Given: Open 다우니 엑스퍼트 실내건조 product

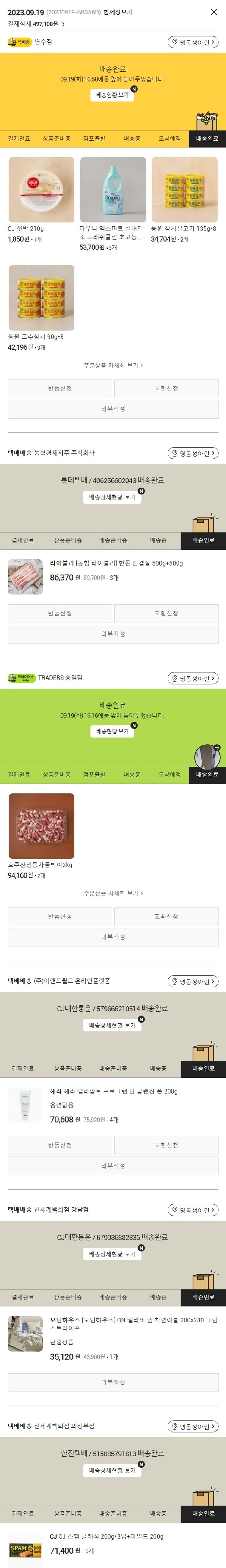Looking at the screenshot, I should click(x=113, y=190).
